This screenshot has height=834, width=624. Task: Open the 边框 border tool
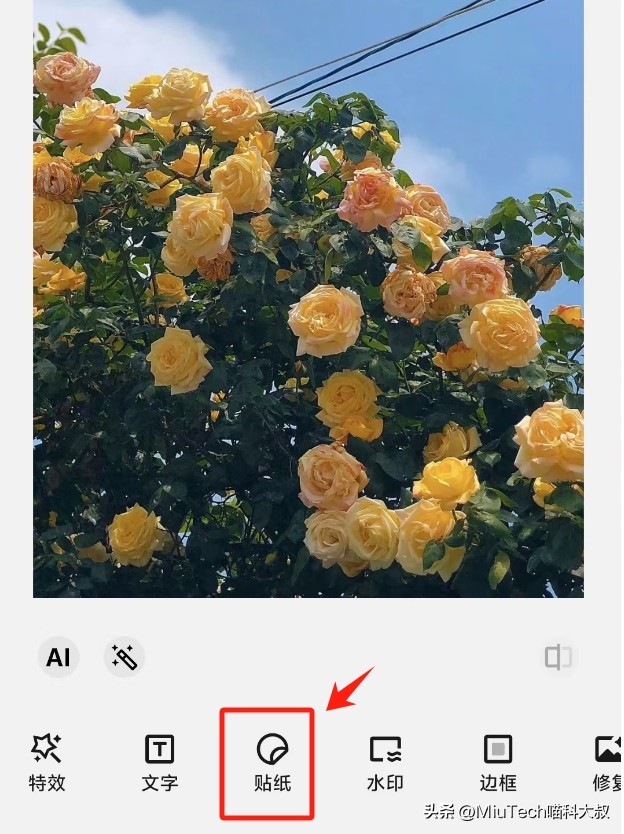tap(498, 762)
